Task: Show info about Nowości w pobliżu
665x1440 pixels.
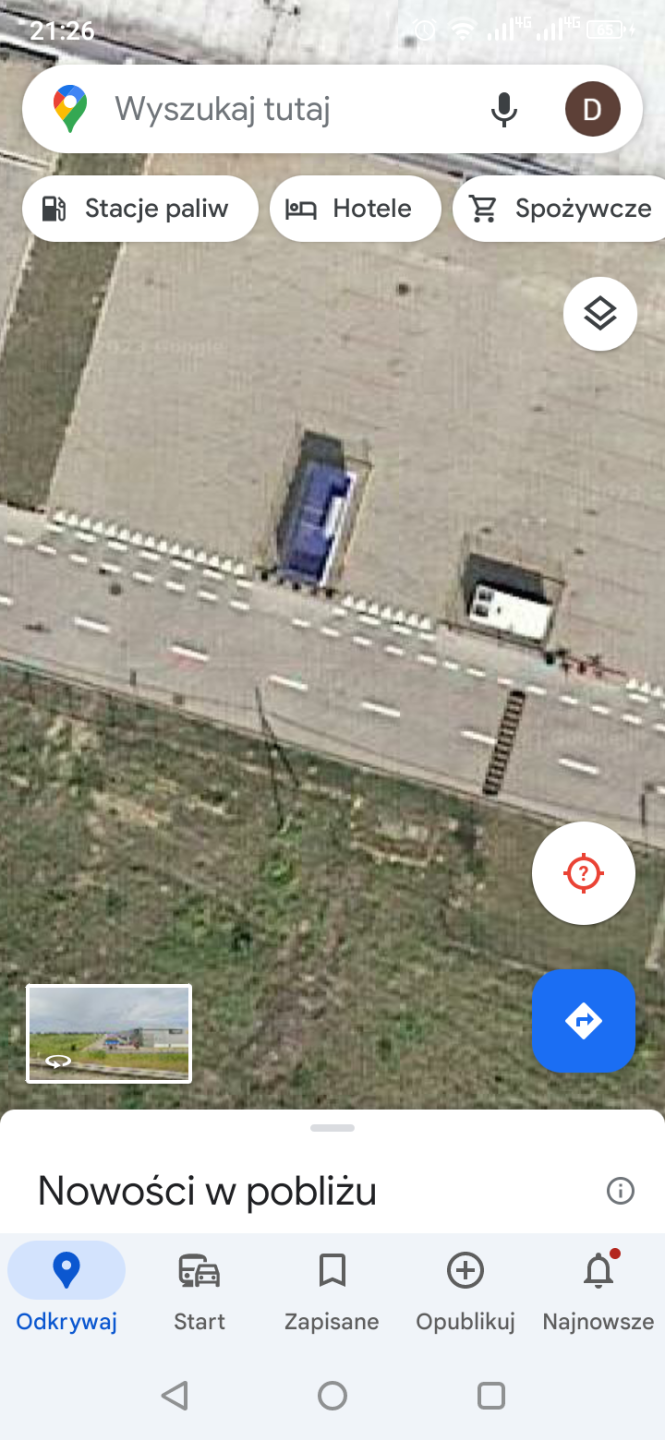Action: tap(621, 1191)
